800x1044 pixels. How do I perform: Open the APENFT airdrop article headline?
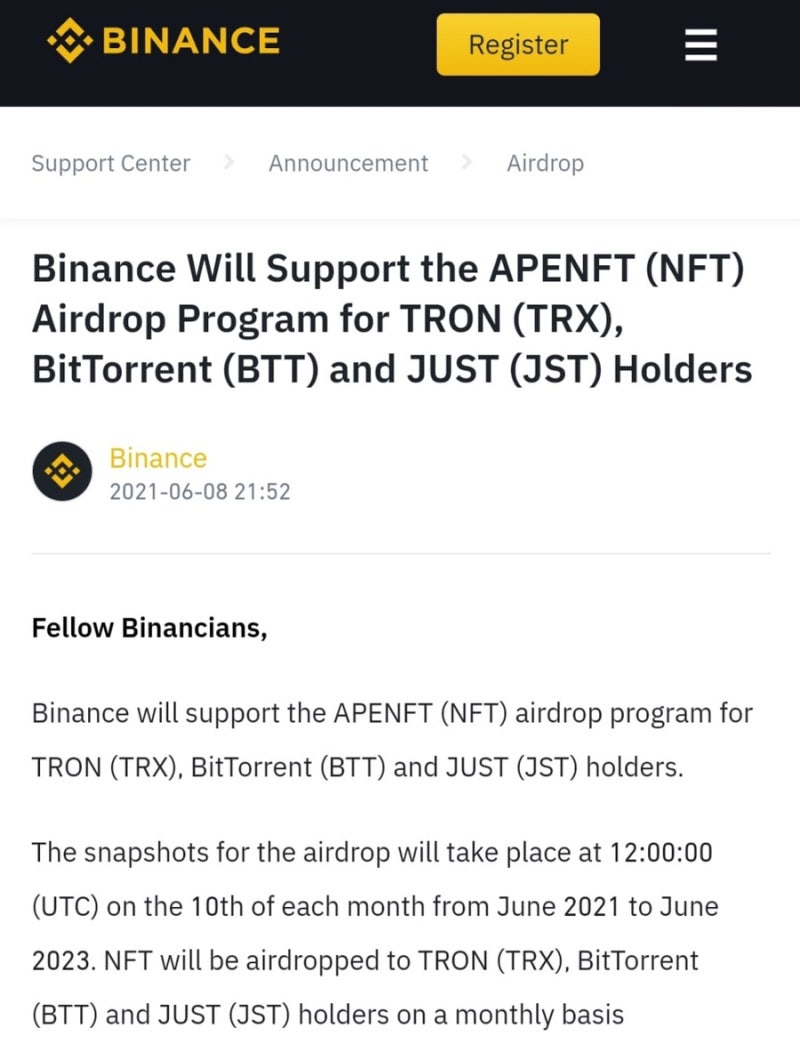(390, 318)
